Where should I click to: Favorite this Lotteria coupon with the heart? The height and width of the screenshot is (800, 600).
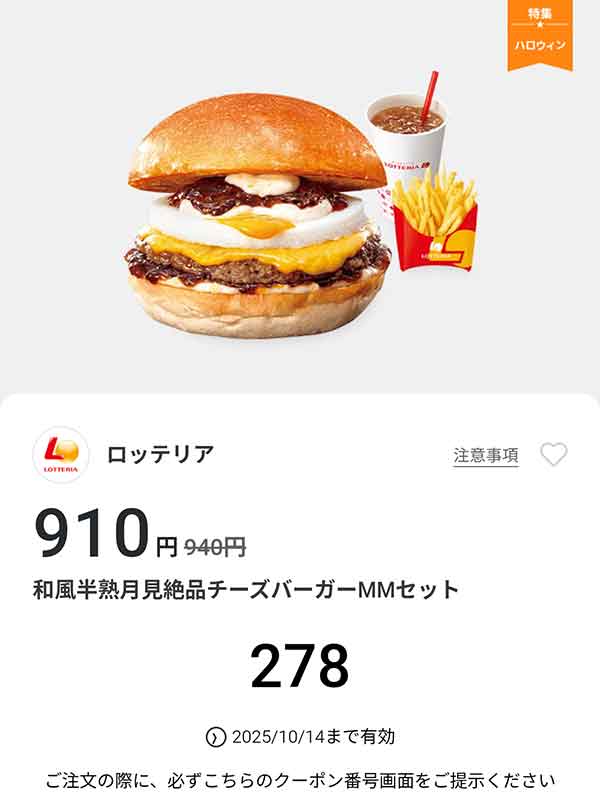pyautogui.click(x=553, y=455)
